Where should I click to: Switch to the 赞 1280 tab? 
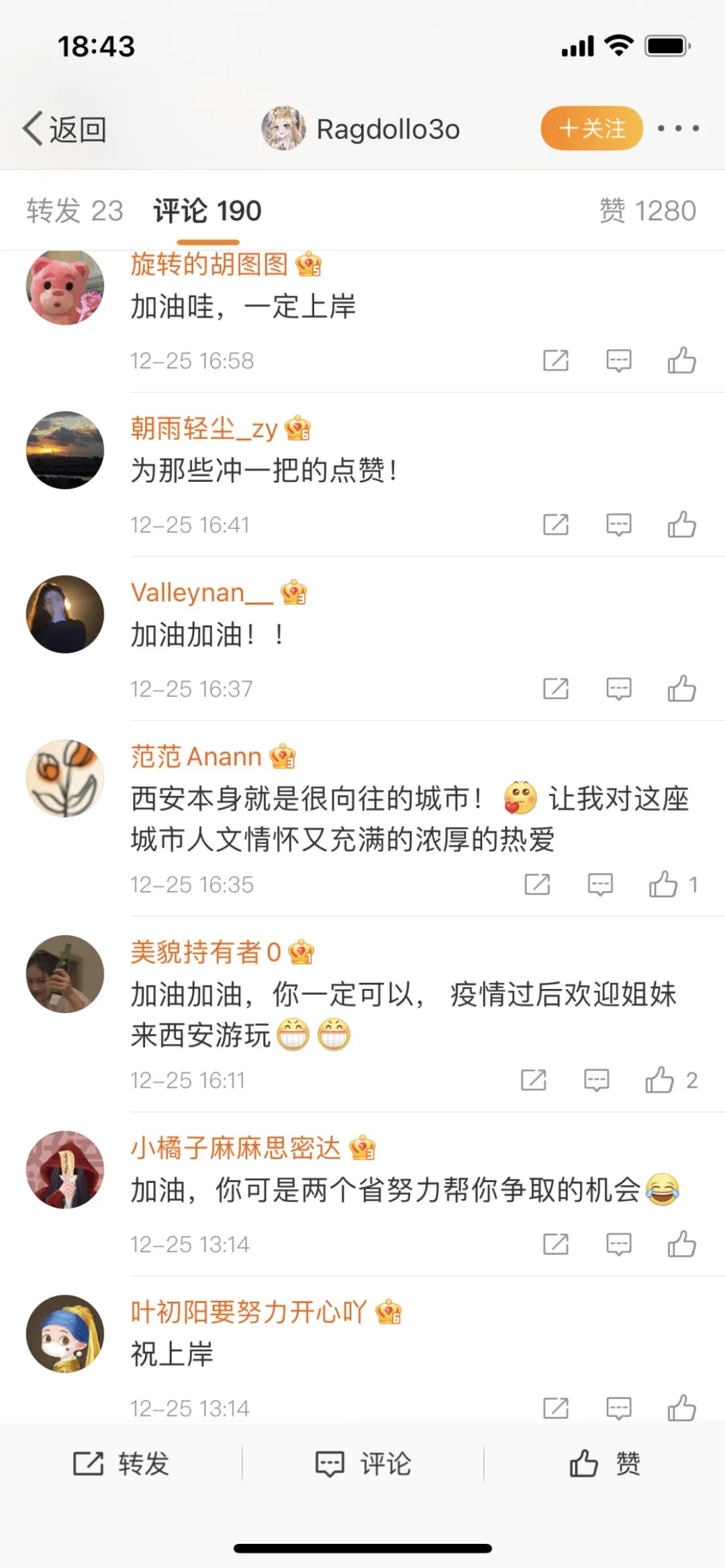647,211
